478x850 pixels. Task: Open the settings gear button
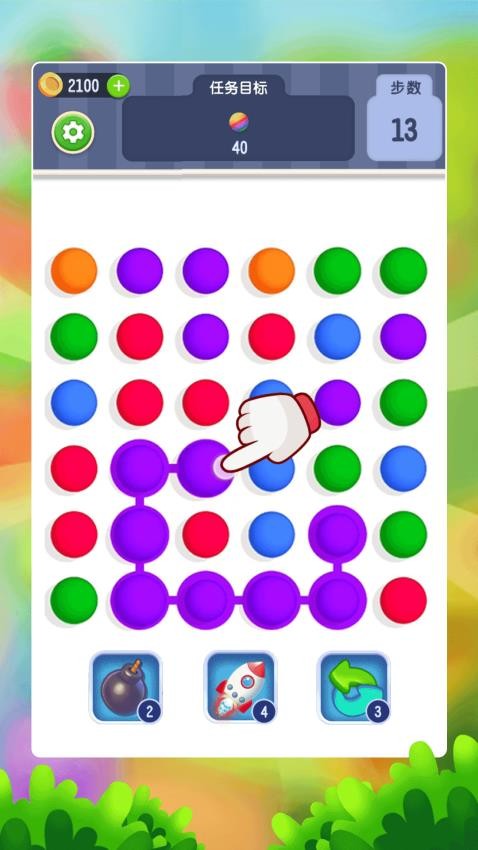point(73,132)
